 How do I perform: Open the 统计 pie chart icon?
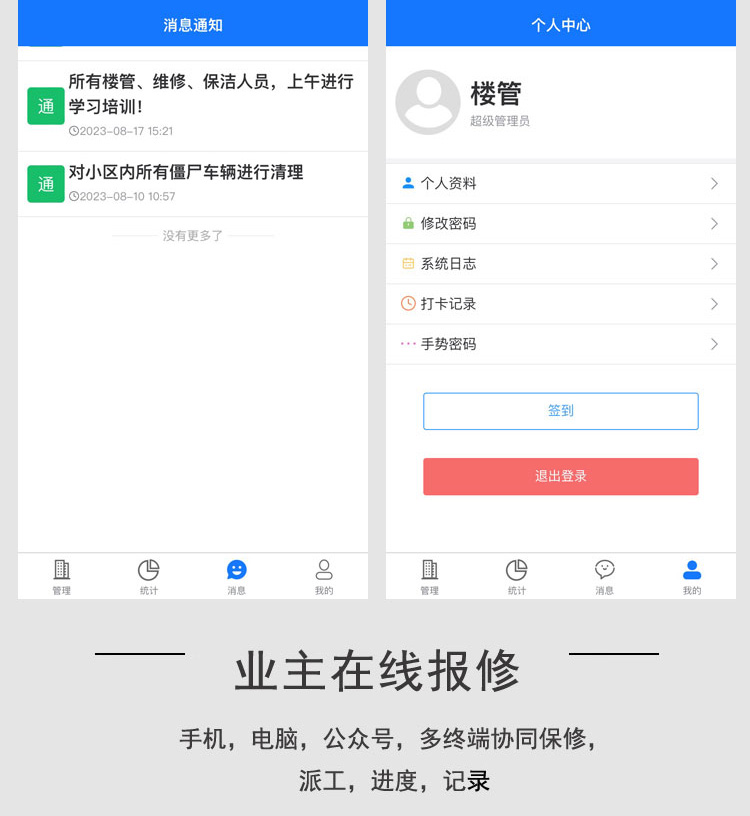148,569
